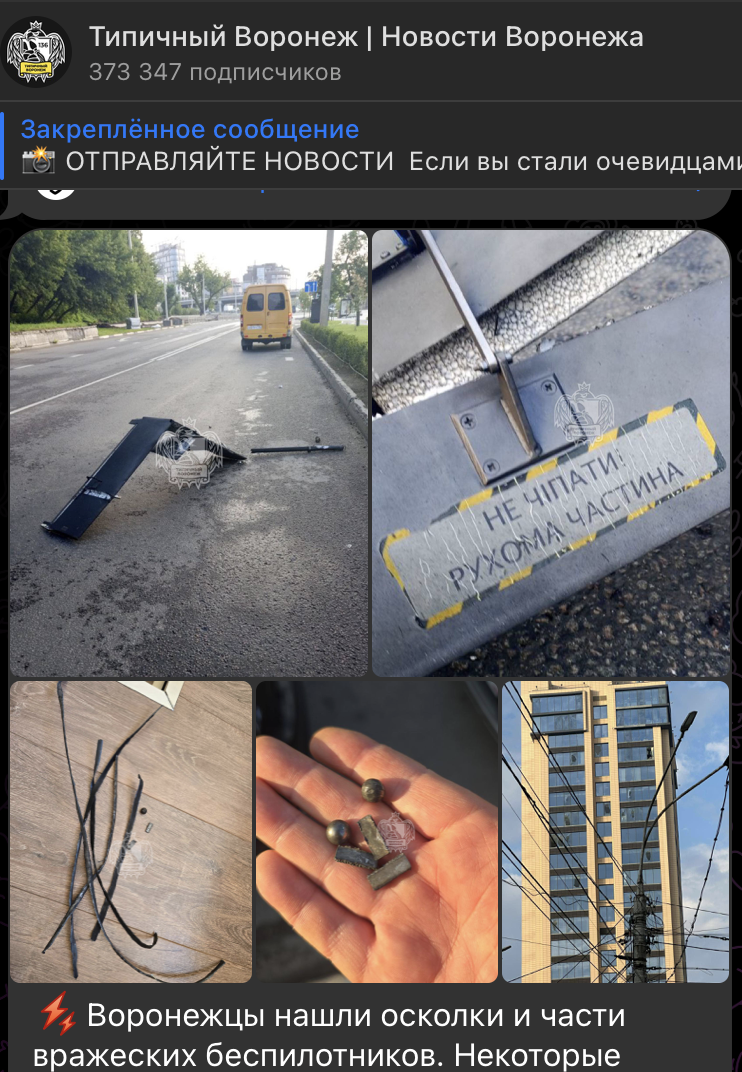This screenshot has width=742, height=1072.
Task: View the photo of fragments in a hand
Action: pos(376,831)
